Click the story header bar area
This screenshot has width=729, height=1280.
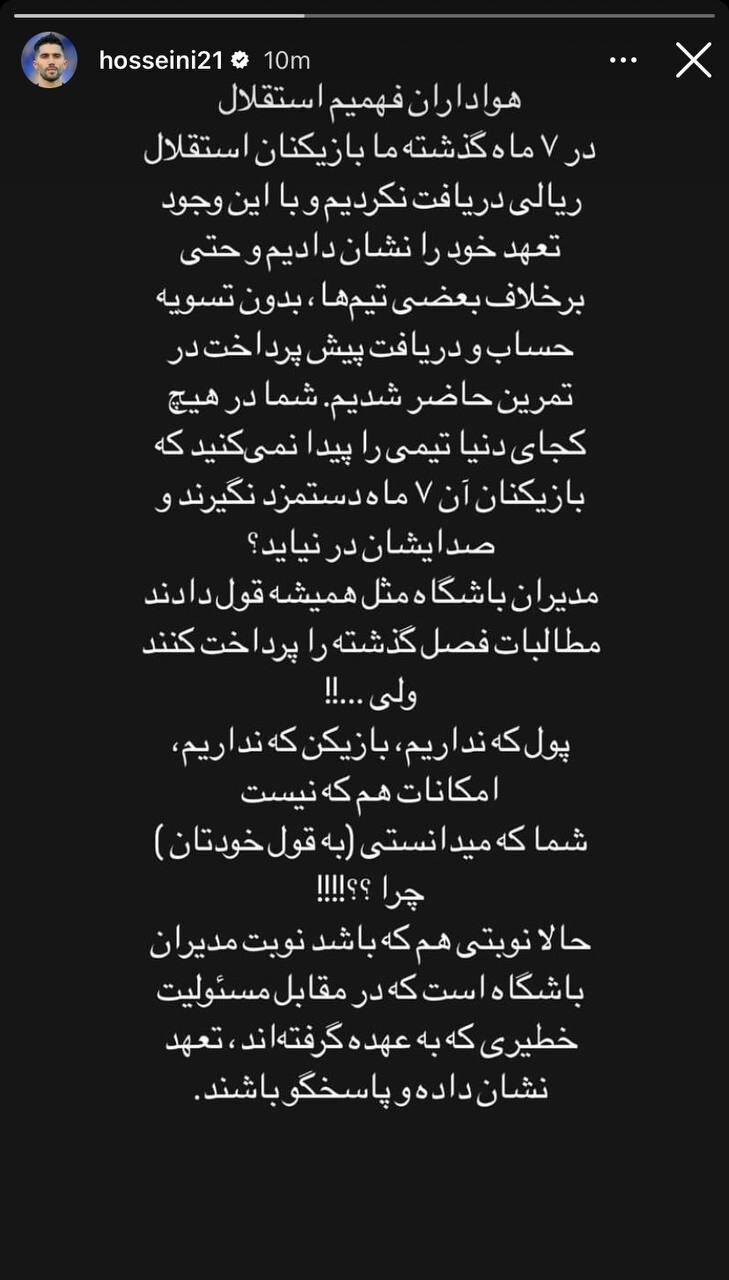[x=364, y=60]
